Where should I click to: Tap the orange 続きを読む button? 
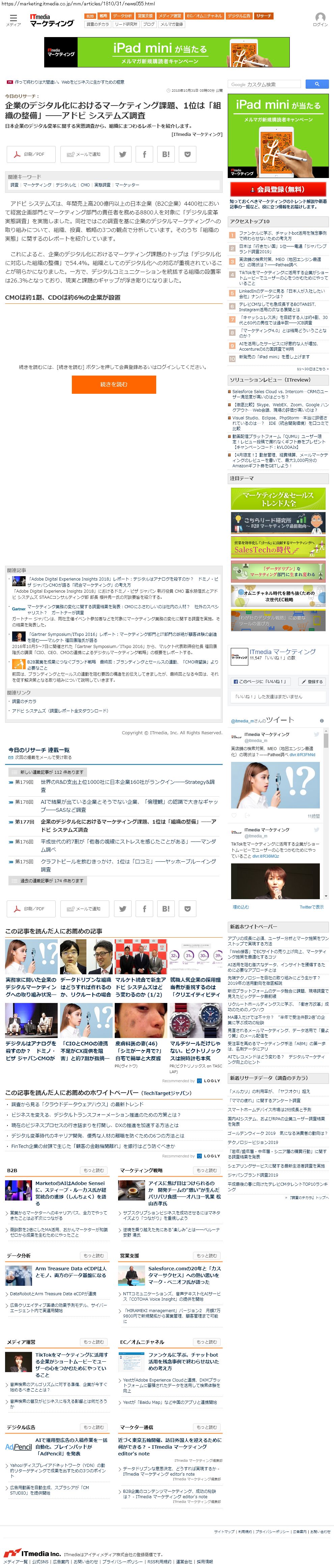point(113,384)
